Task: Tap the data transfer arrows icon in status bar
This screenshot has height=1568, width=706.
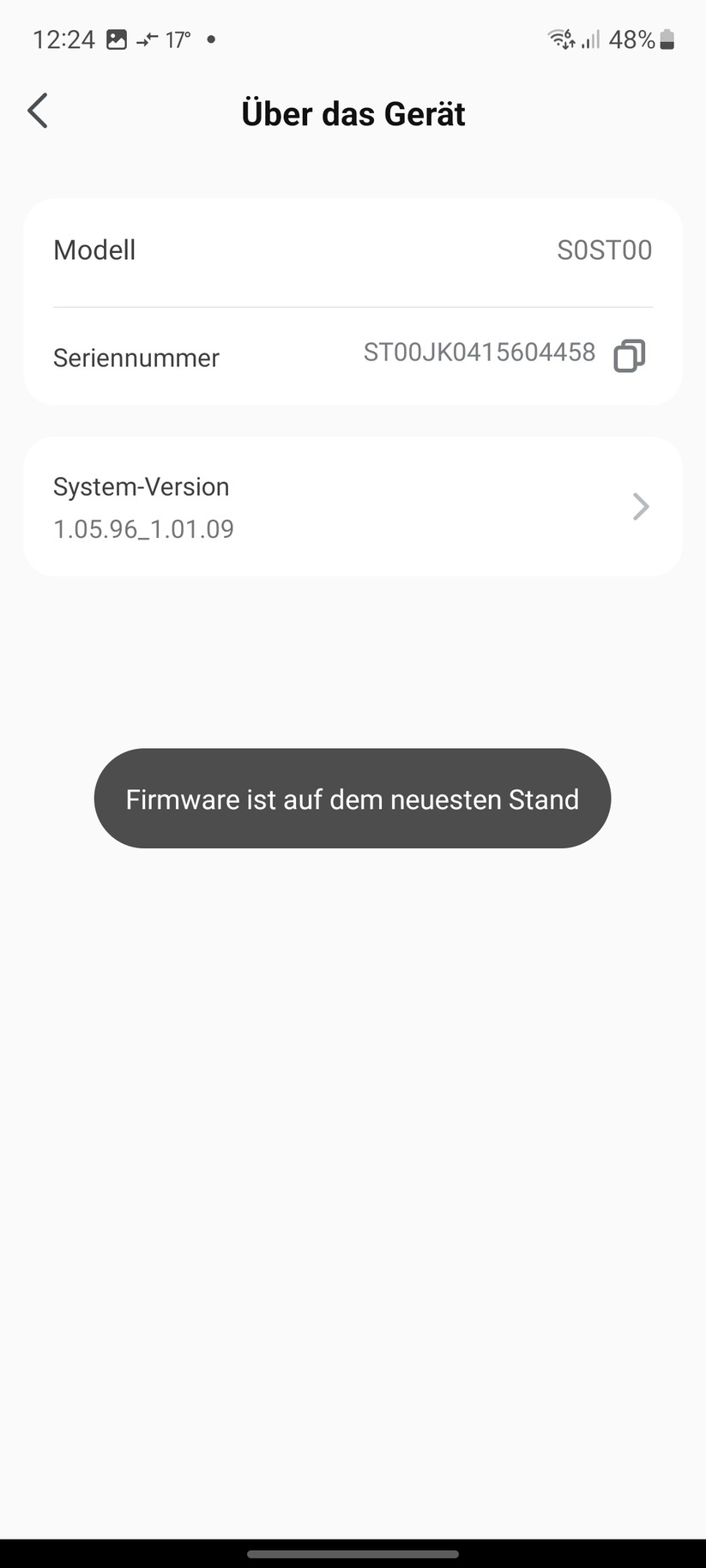Action: click(148, 39)
